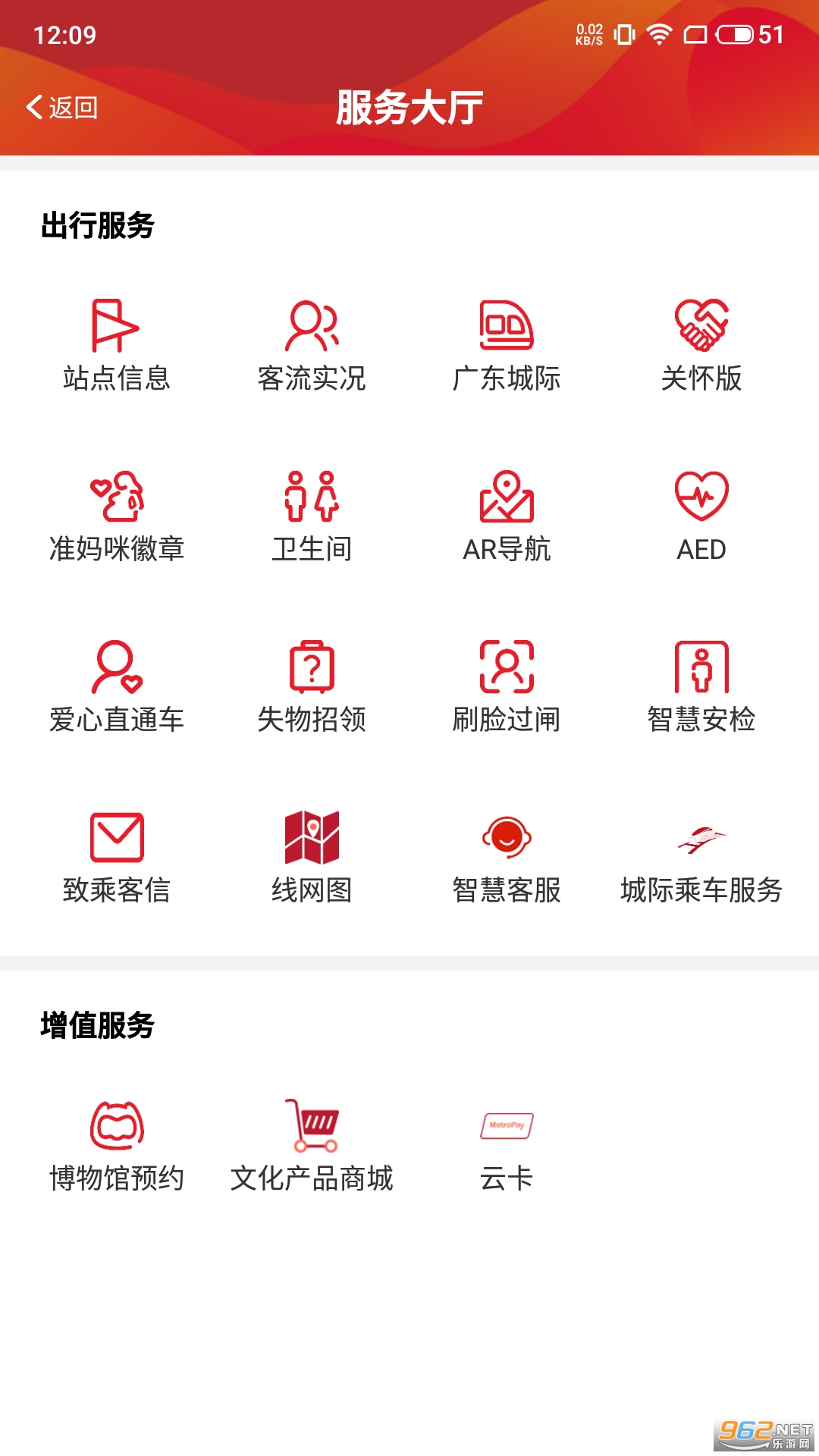
Task: Open 准妈咪徽章 service
Action: click(x=117, y=517)
